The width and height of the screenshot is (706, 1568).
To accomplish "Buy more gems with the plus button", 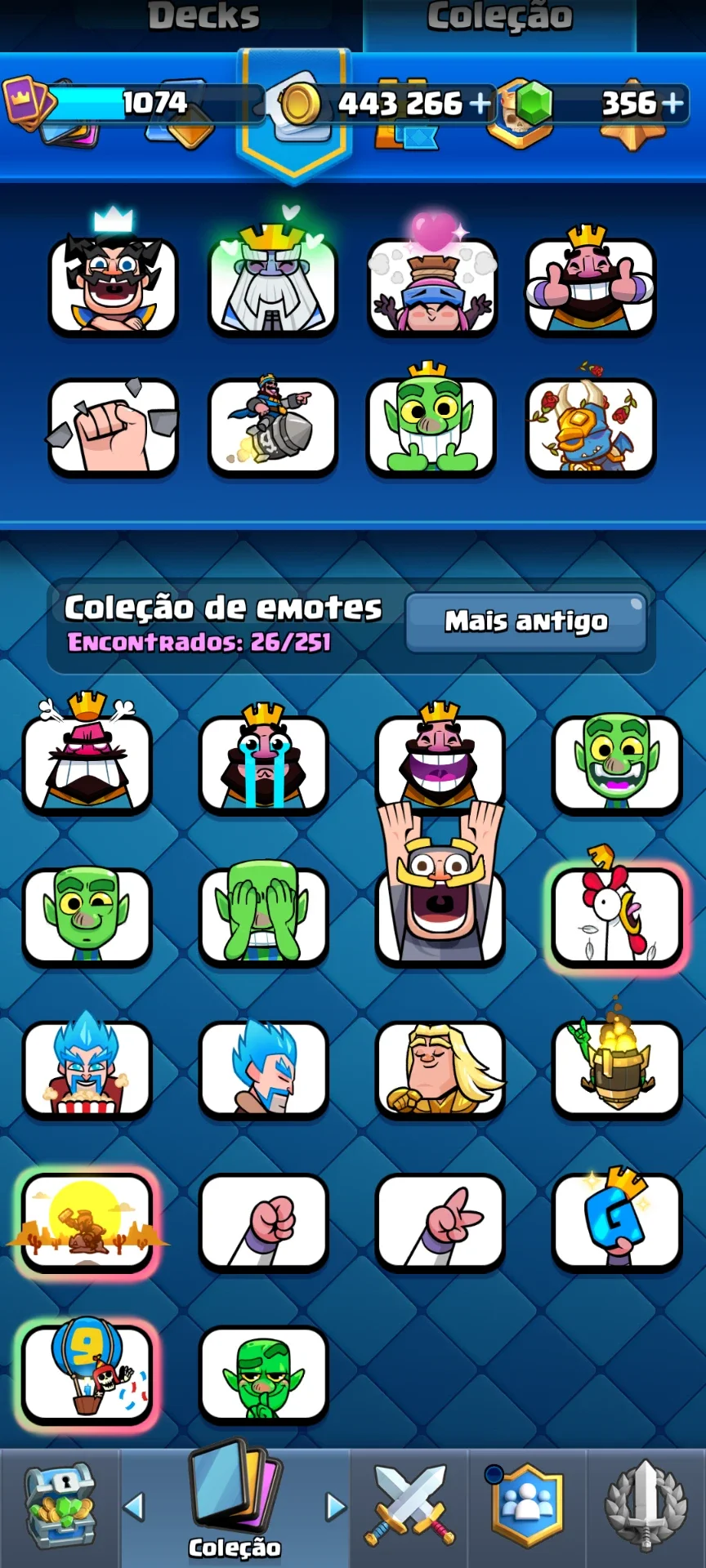I will (672, 103).
